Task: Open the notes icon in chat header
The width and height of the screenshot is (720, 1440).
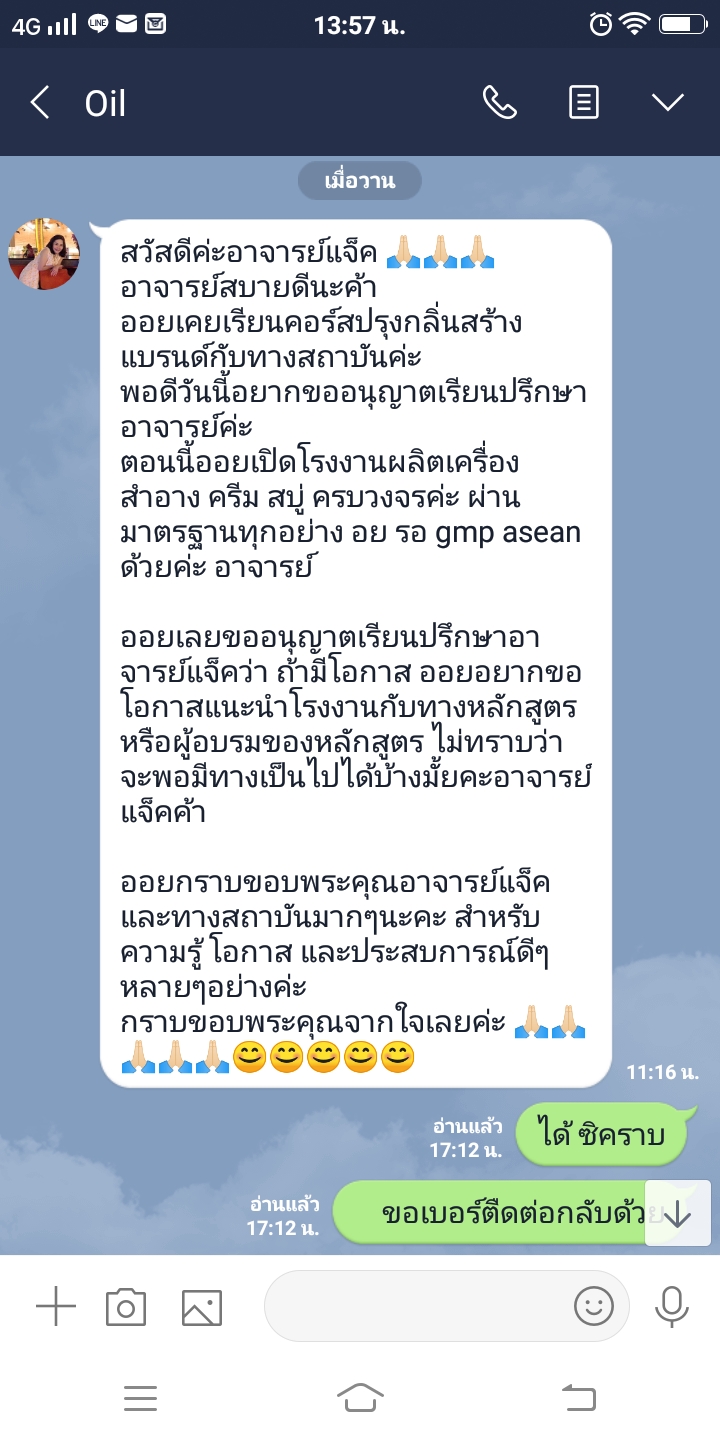Action: [584, 102]
